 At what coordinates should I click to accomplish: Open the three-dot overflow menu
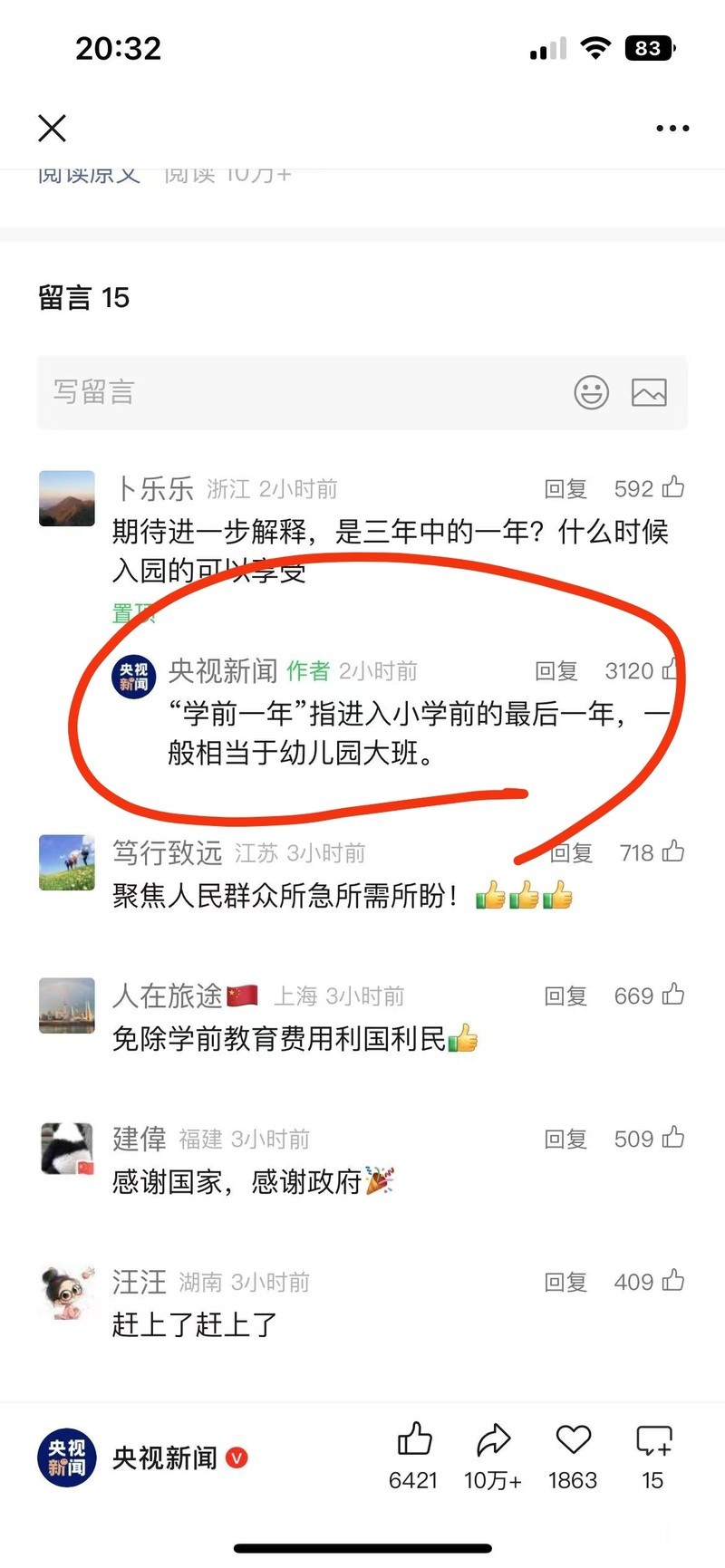[x=672, y=129]
